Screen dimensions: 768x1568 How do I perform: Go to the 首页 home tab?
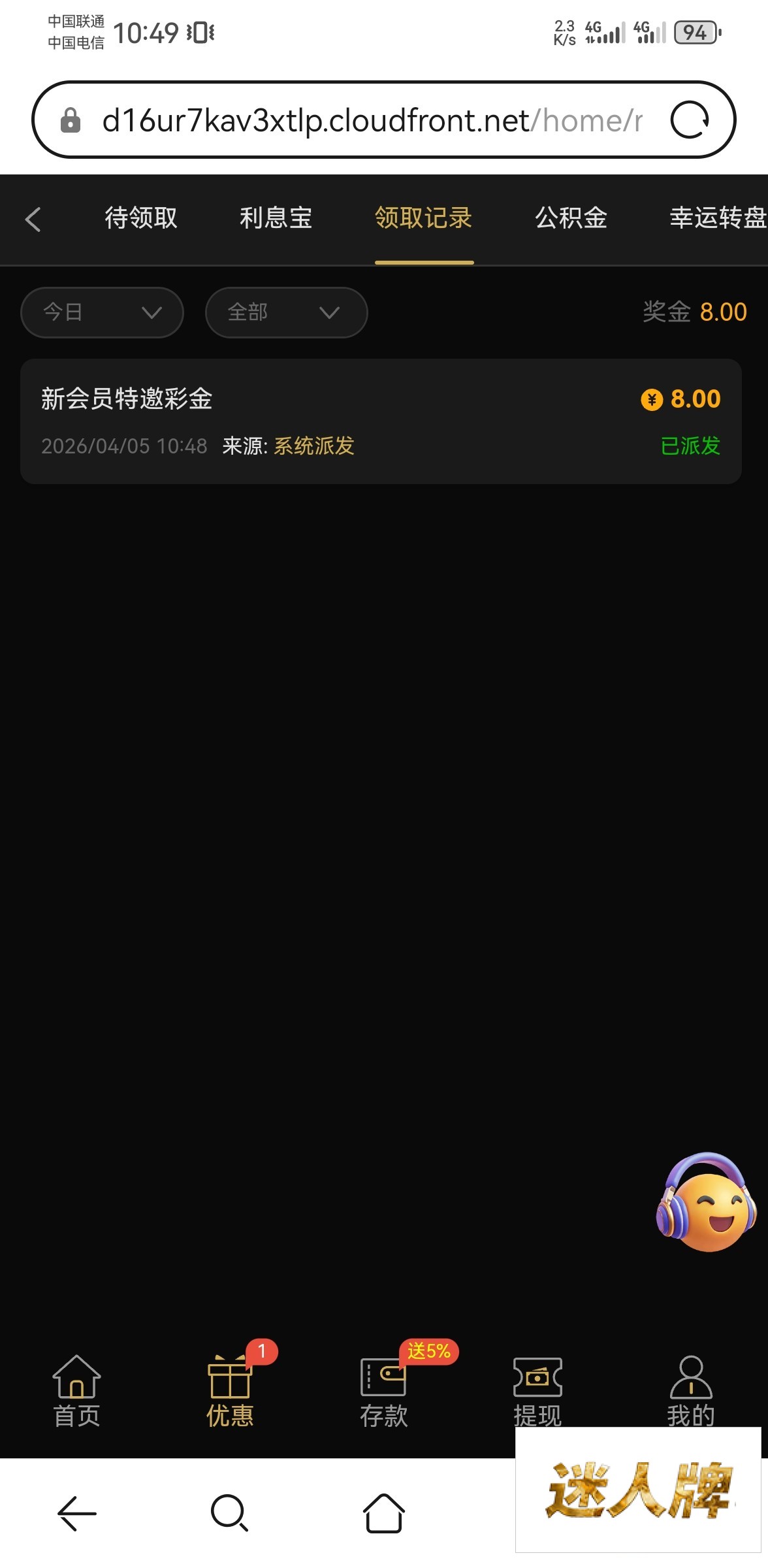76,1392
